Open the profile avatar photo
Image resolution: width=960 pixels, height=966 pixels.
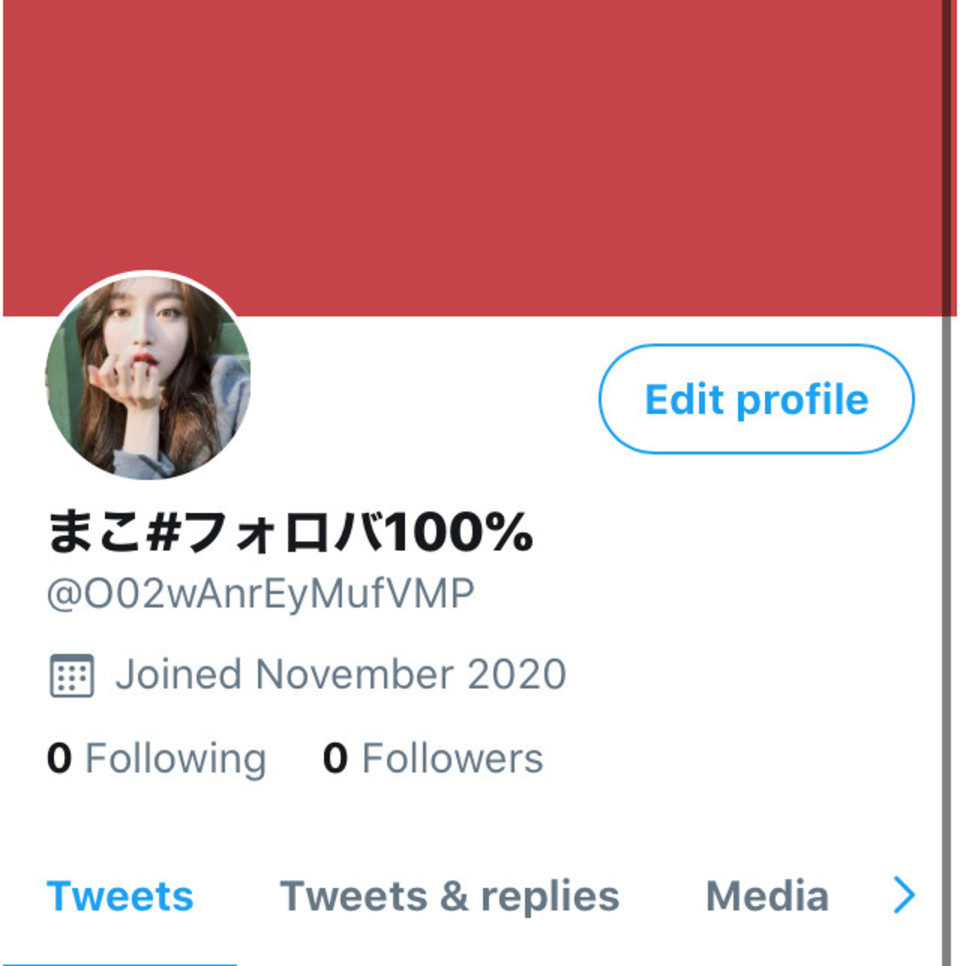(148, 377)
